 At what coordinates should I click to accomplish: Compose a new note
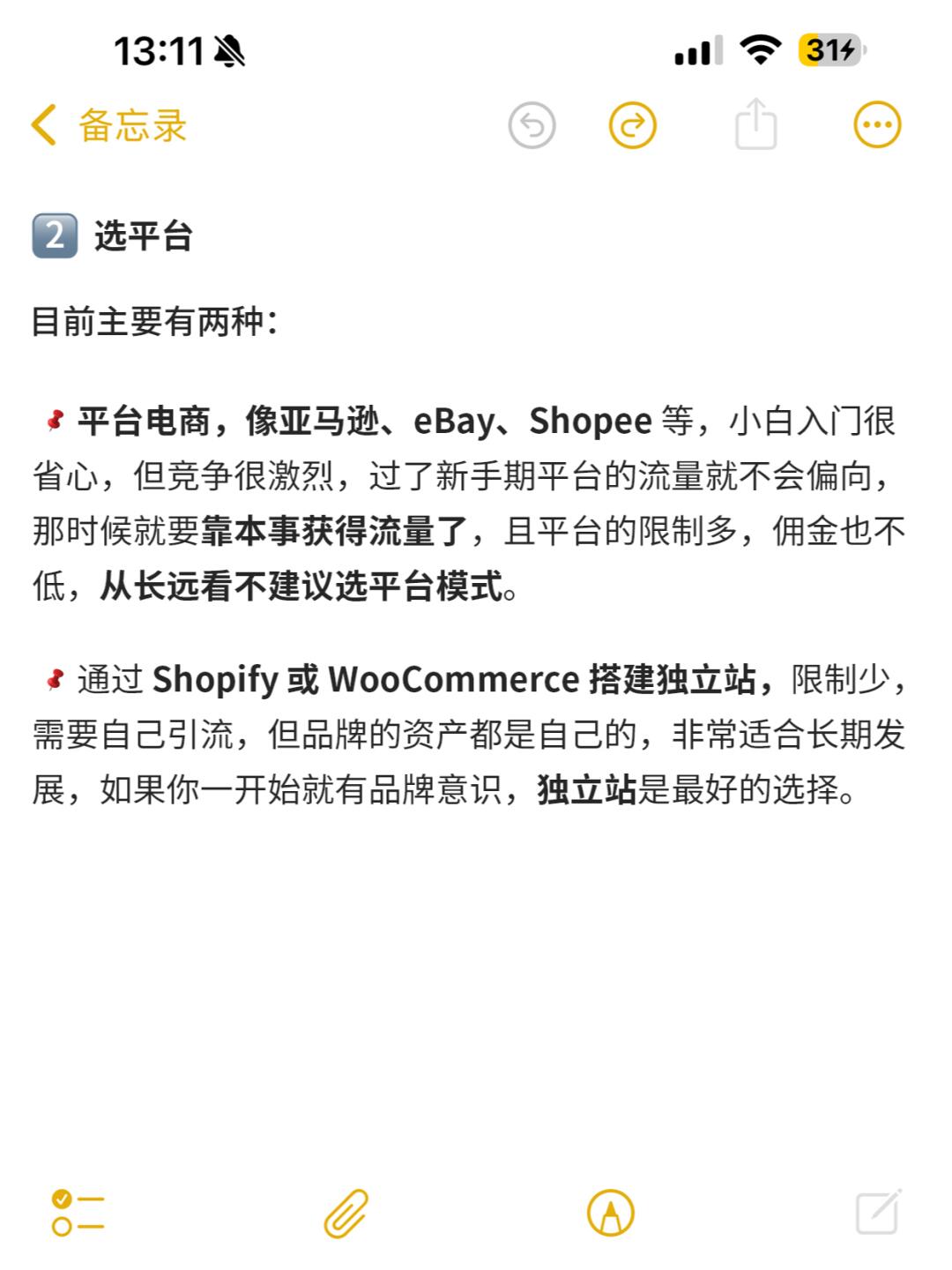[x=878, y=1213]
